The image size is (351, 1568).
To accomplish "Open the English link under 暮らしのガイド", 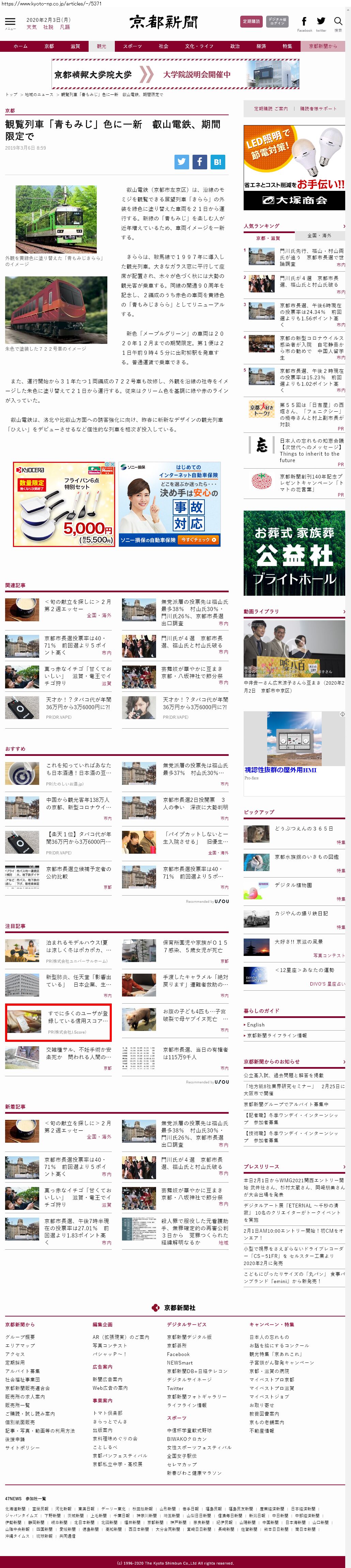I will click(256, 1025).
